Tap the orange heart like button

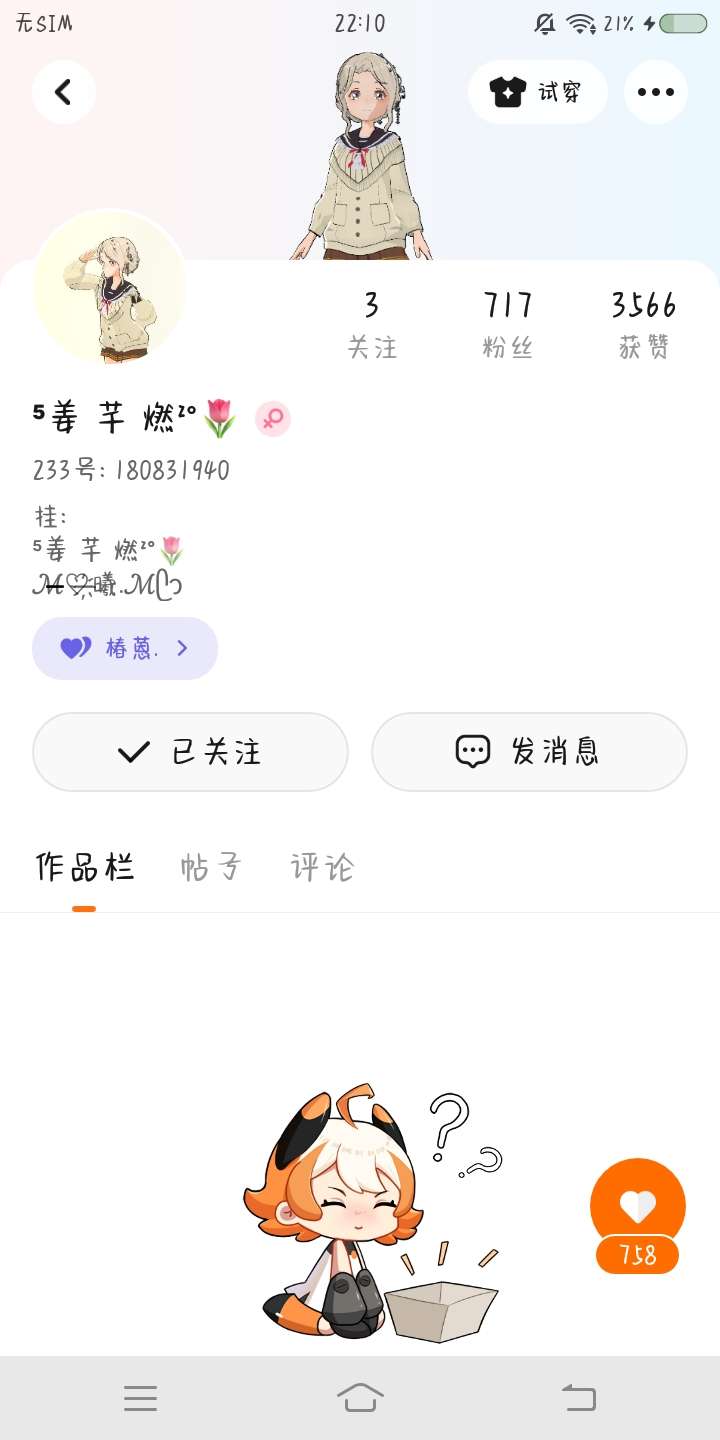point(637,1206)
